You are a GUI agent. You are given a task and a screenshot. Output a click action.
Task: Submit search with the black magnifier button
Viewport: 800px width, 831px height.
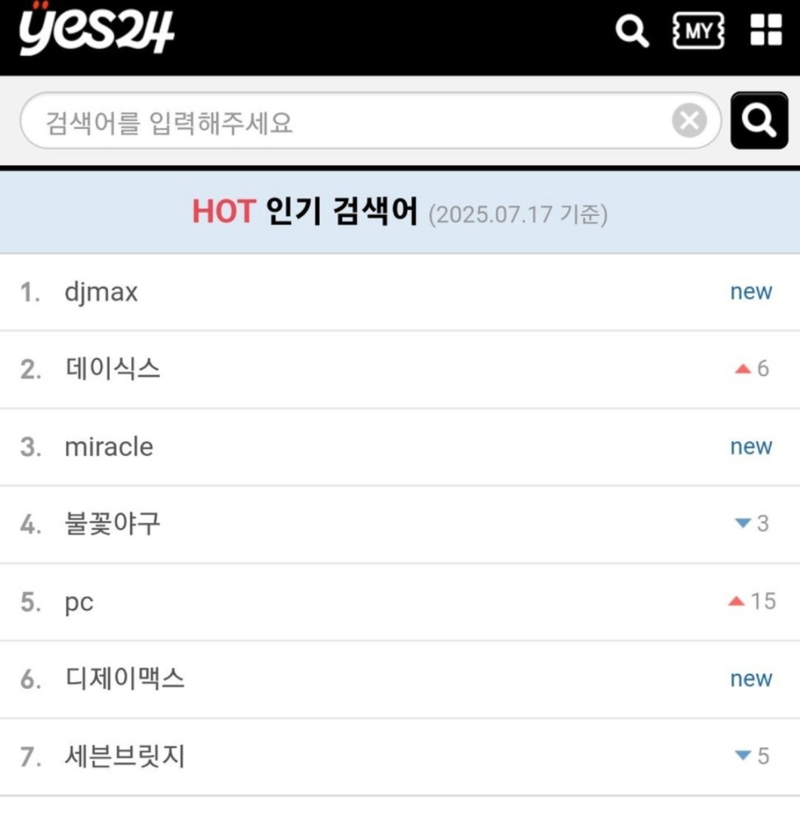[760, 121]
